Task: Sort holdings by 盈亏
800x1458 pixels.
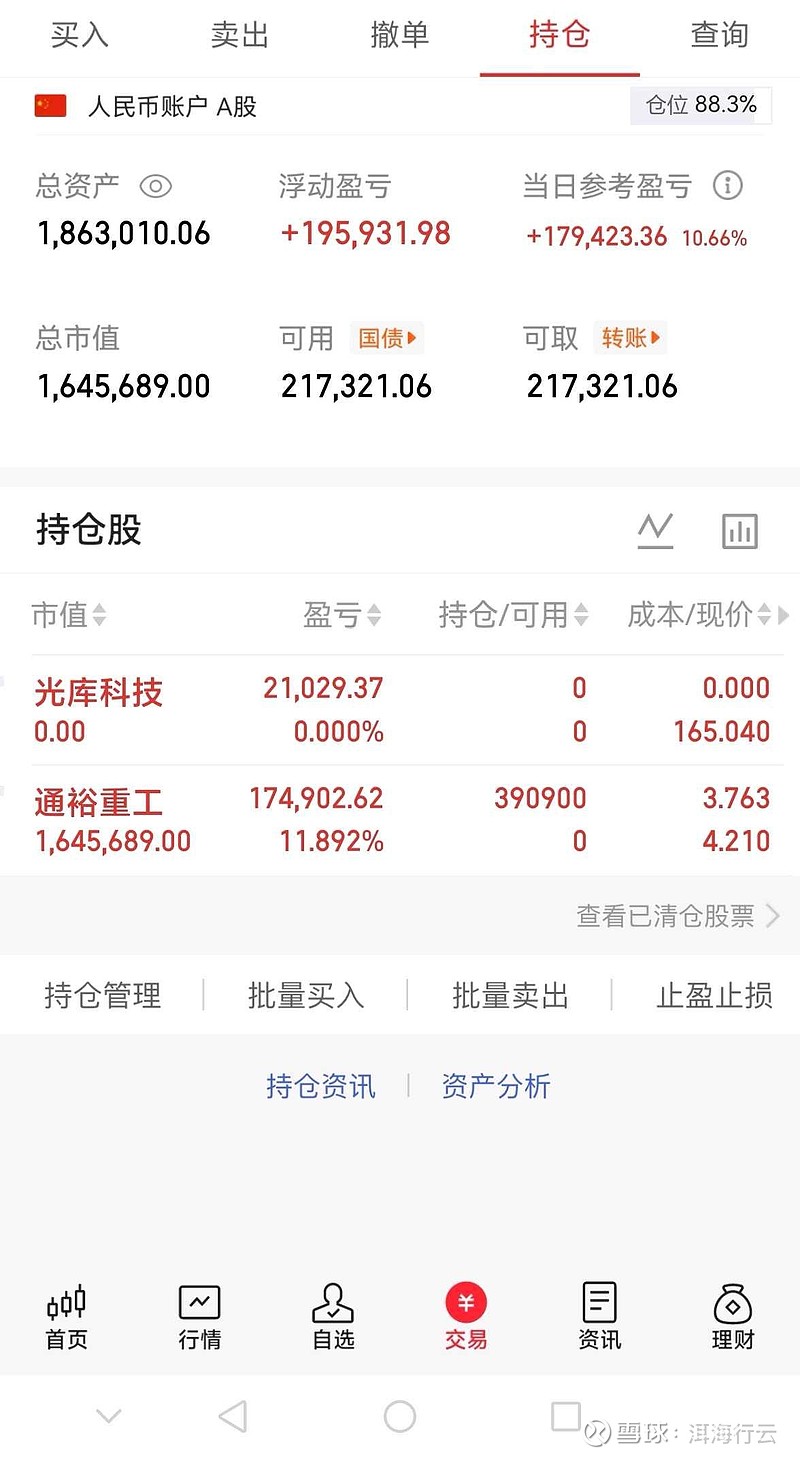Action: coord(341,615)
